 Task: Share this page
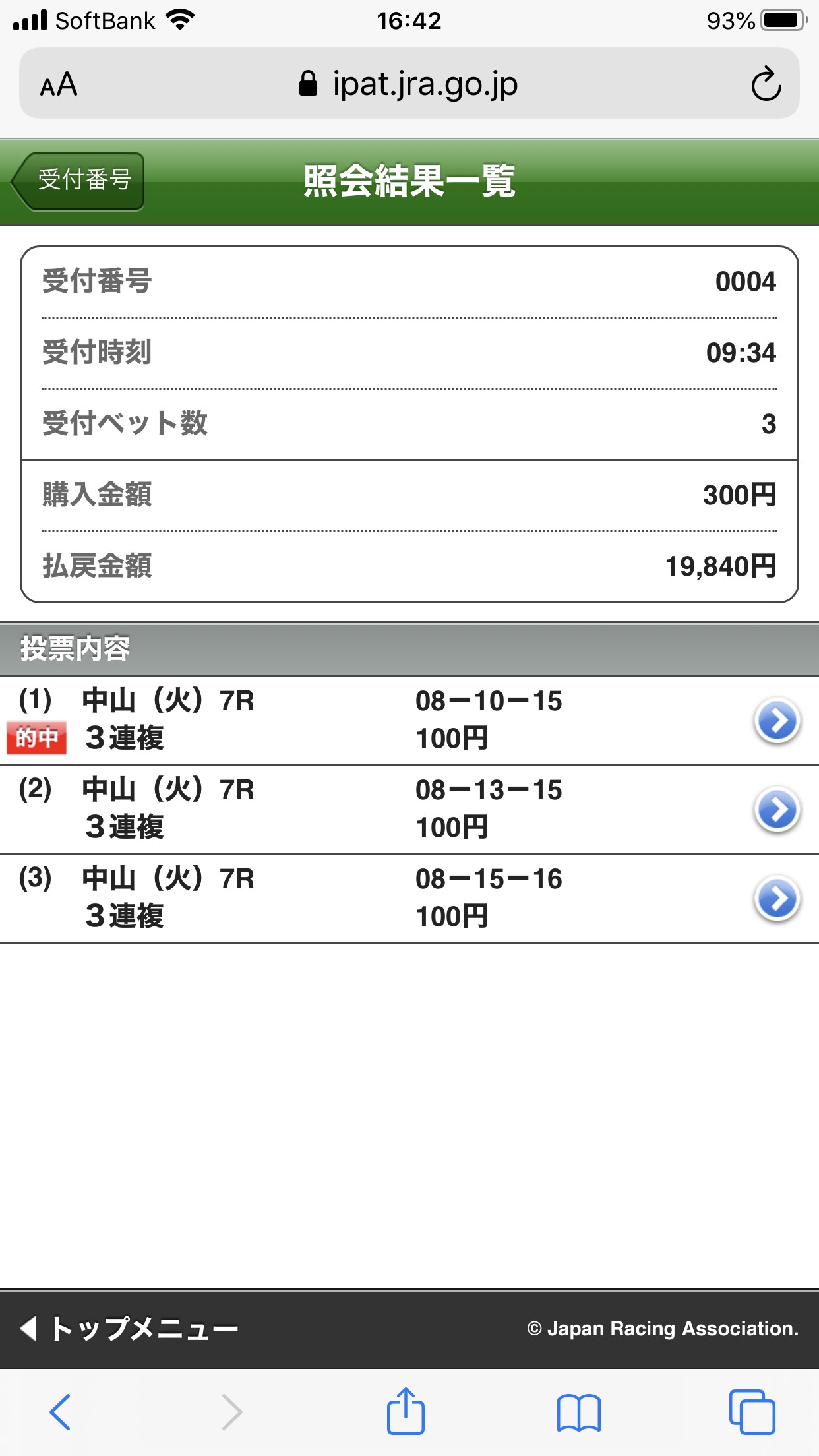(406, 1410)
